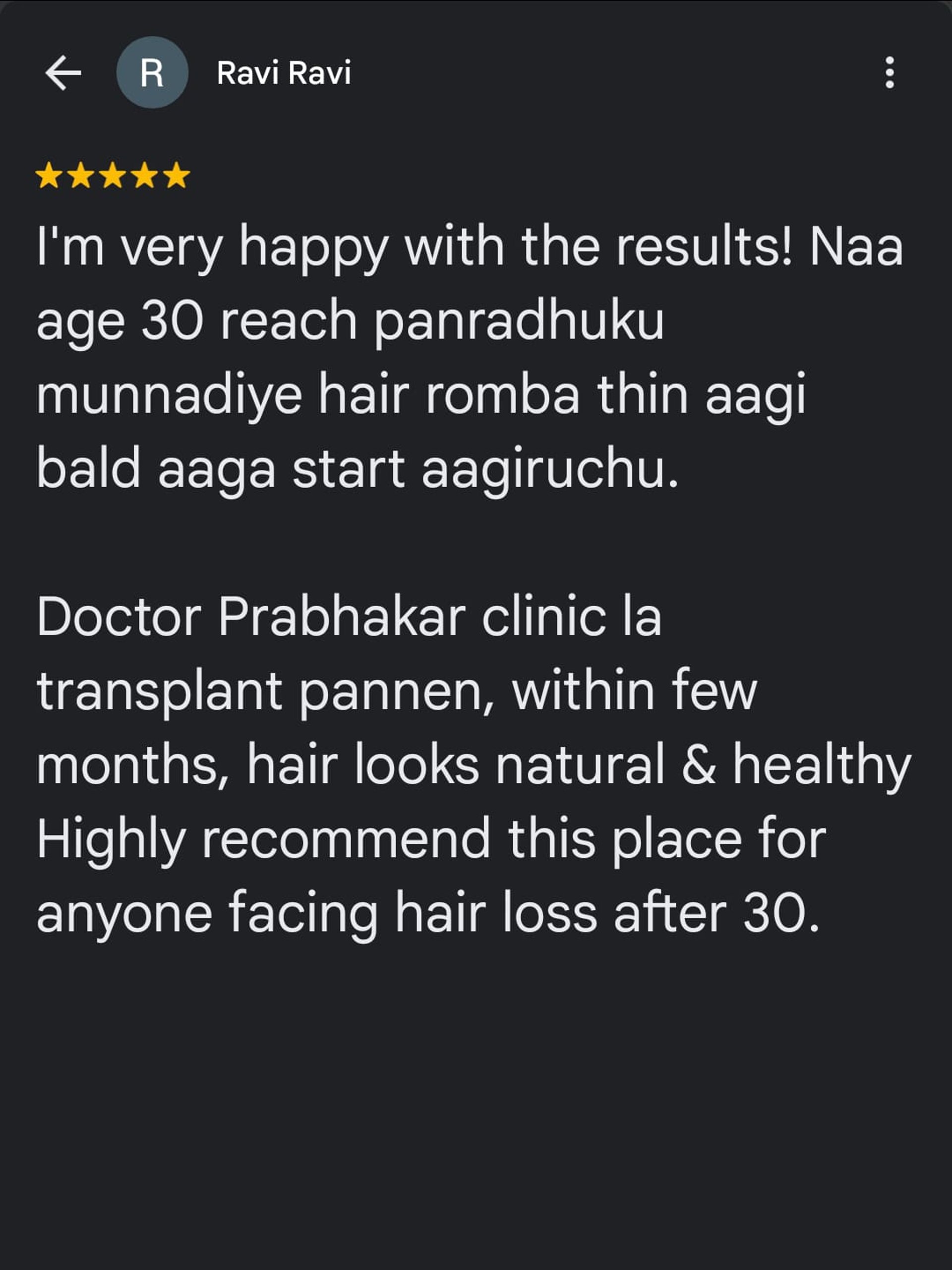Open the three-dot overflow menu
The width and height of the screenshot is (952, 1270).
[889, 73]
